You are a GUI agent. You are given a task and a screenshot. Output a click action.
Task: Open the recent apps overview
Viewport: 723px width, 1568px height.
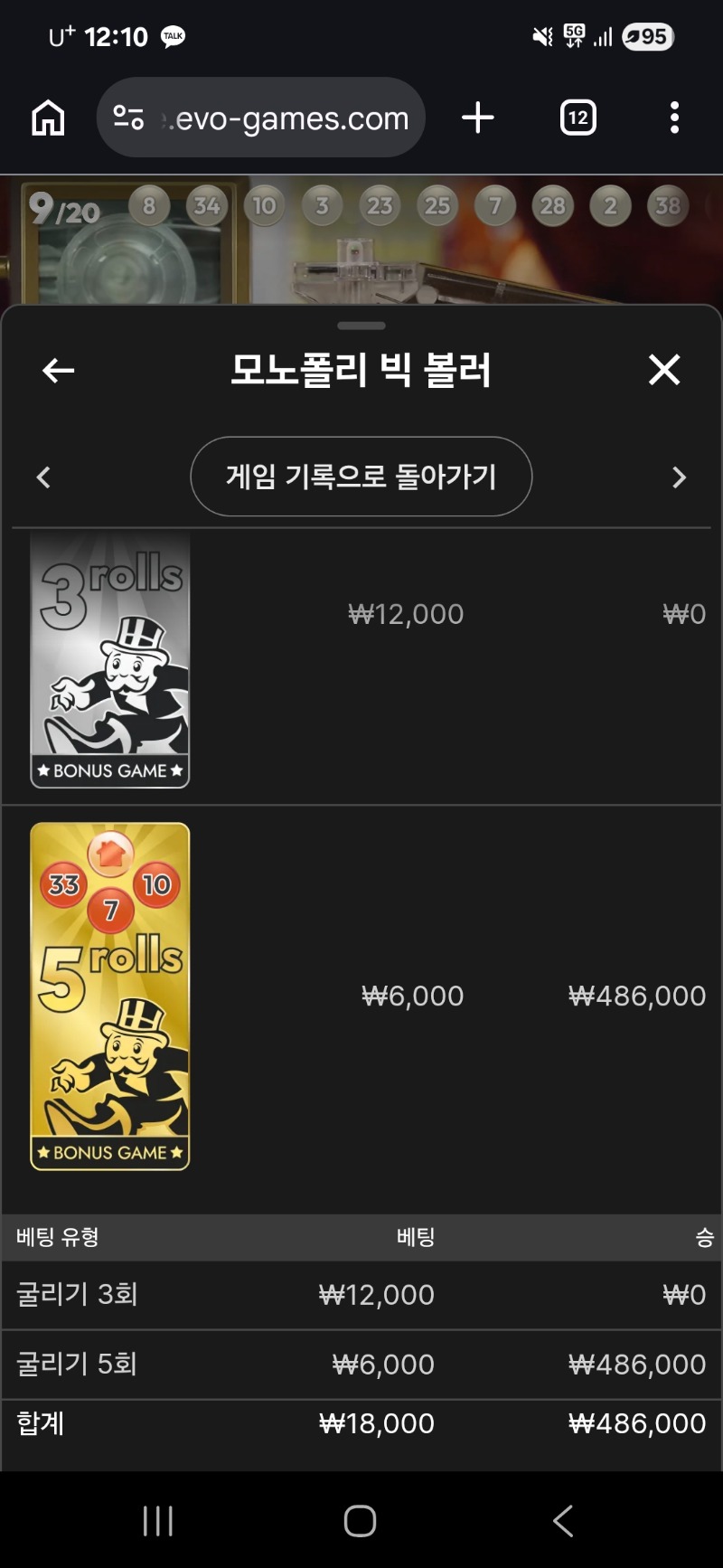click(158, 1521)
